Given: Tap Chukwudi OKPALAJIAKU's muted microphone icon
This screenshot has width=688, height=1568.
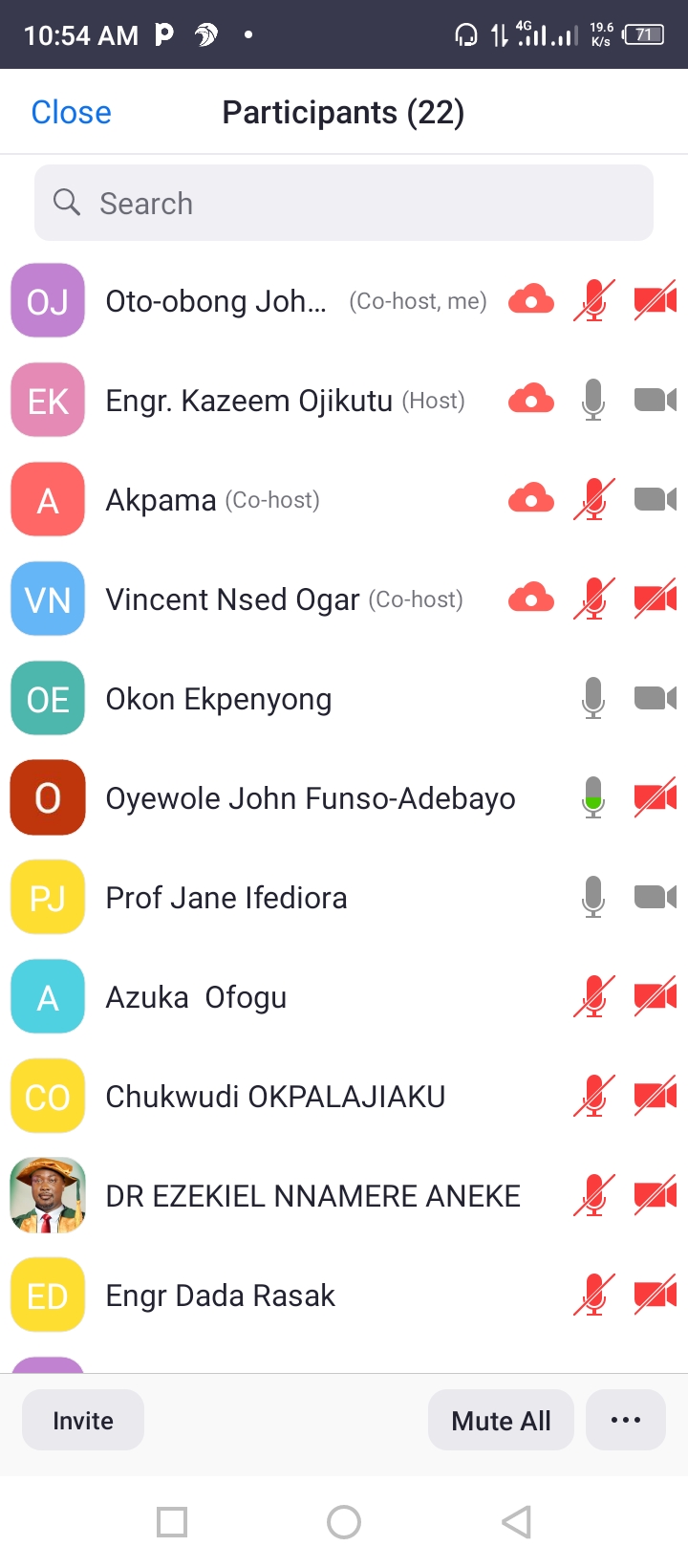Looking at the screenshot, I should [x=593, y=1096].
